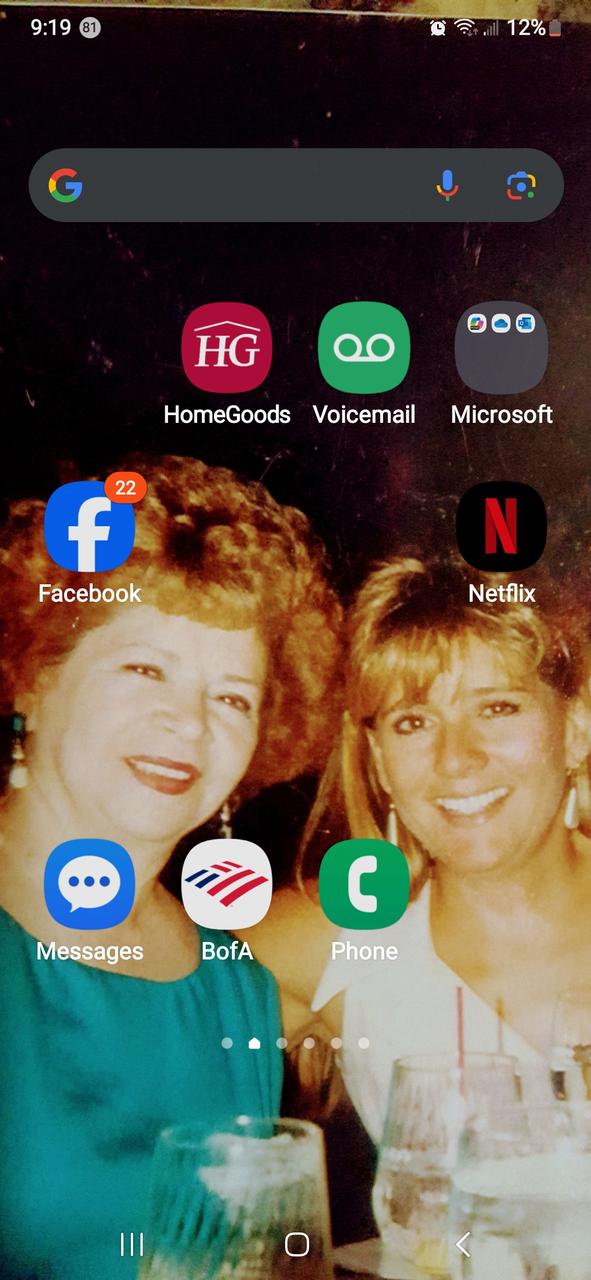Tap the system back button

pos(462,1243)
